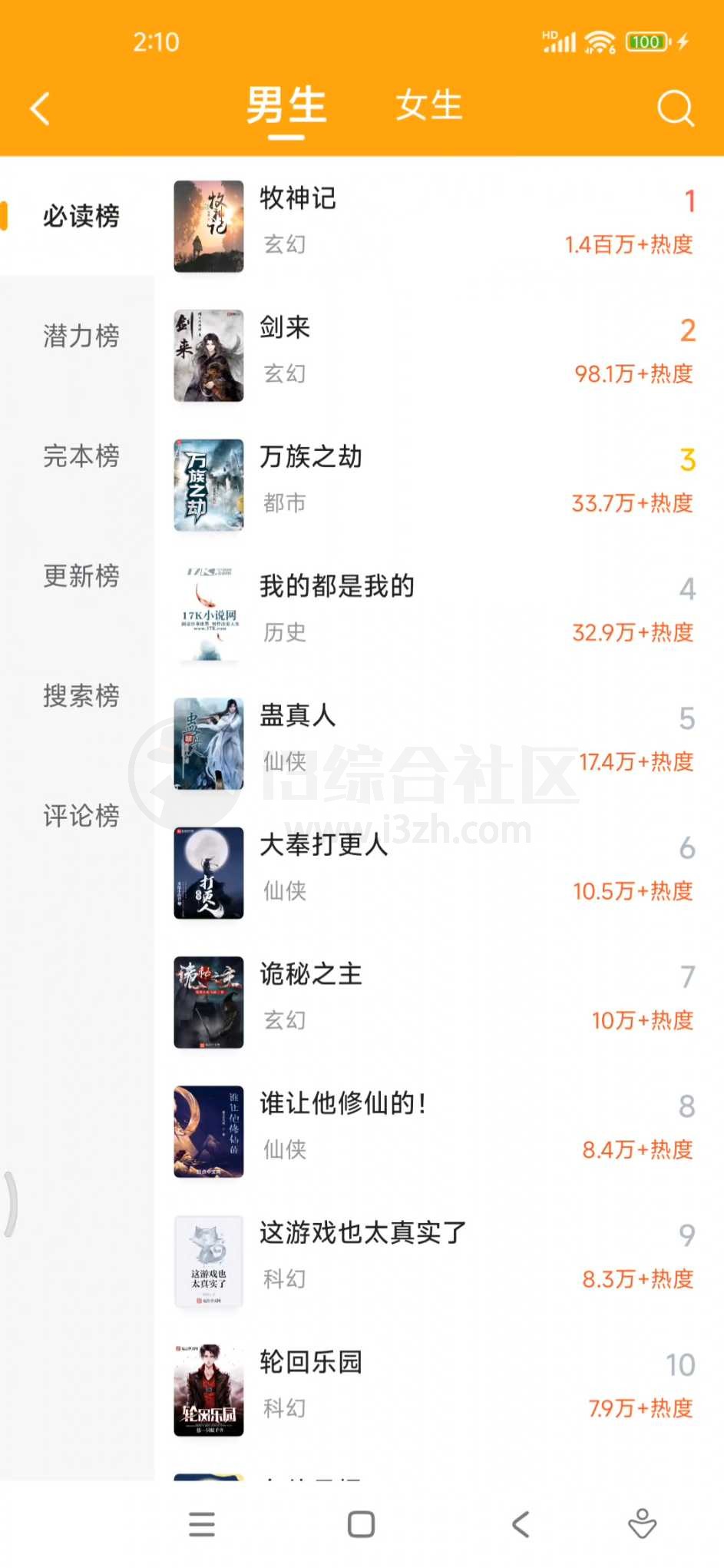Open the recent apps icon in navigation bar
Screen dimensions: 724x1568
(x=201, y=1525)
